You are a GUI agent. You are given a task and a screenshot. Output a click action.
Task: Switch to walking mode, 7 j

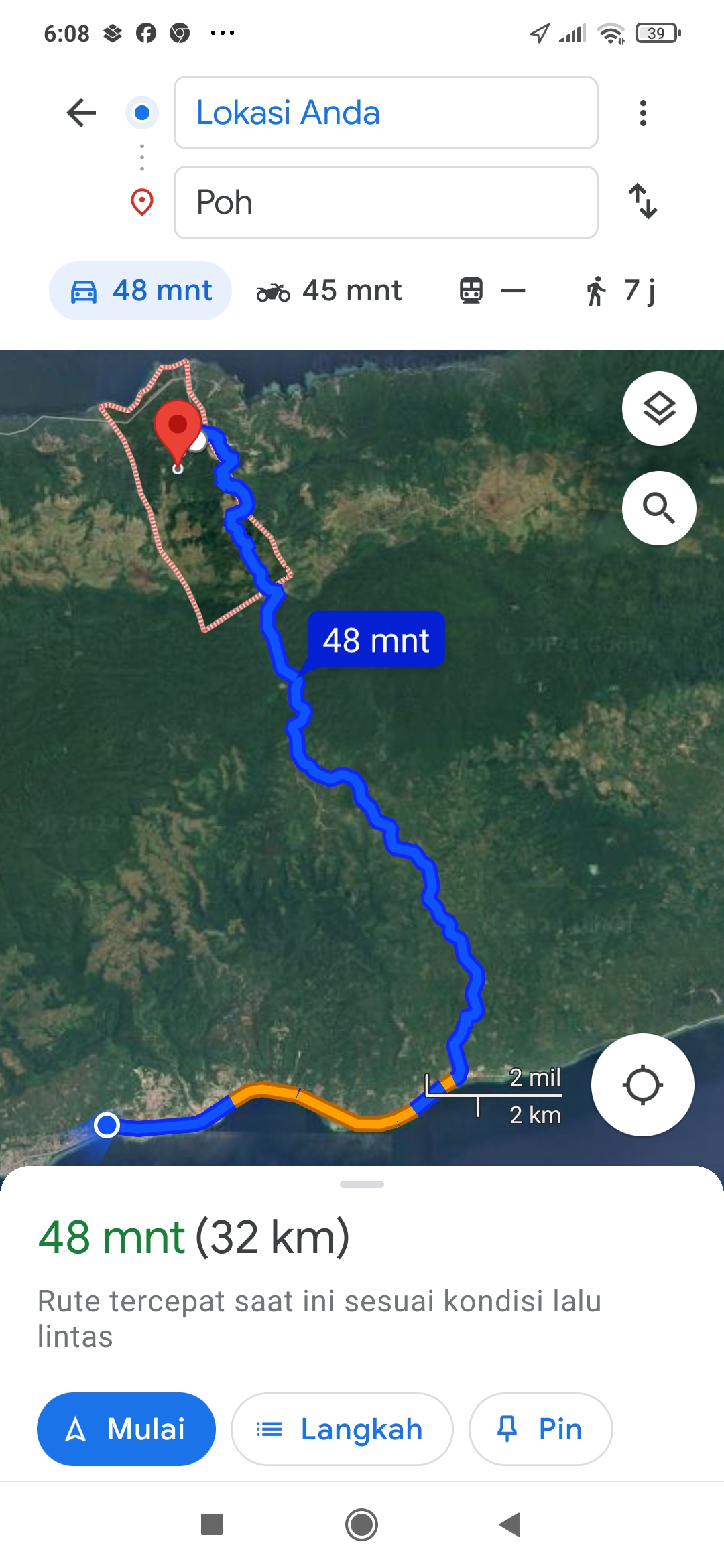(x=621, y=291)
